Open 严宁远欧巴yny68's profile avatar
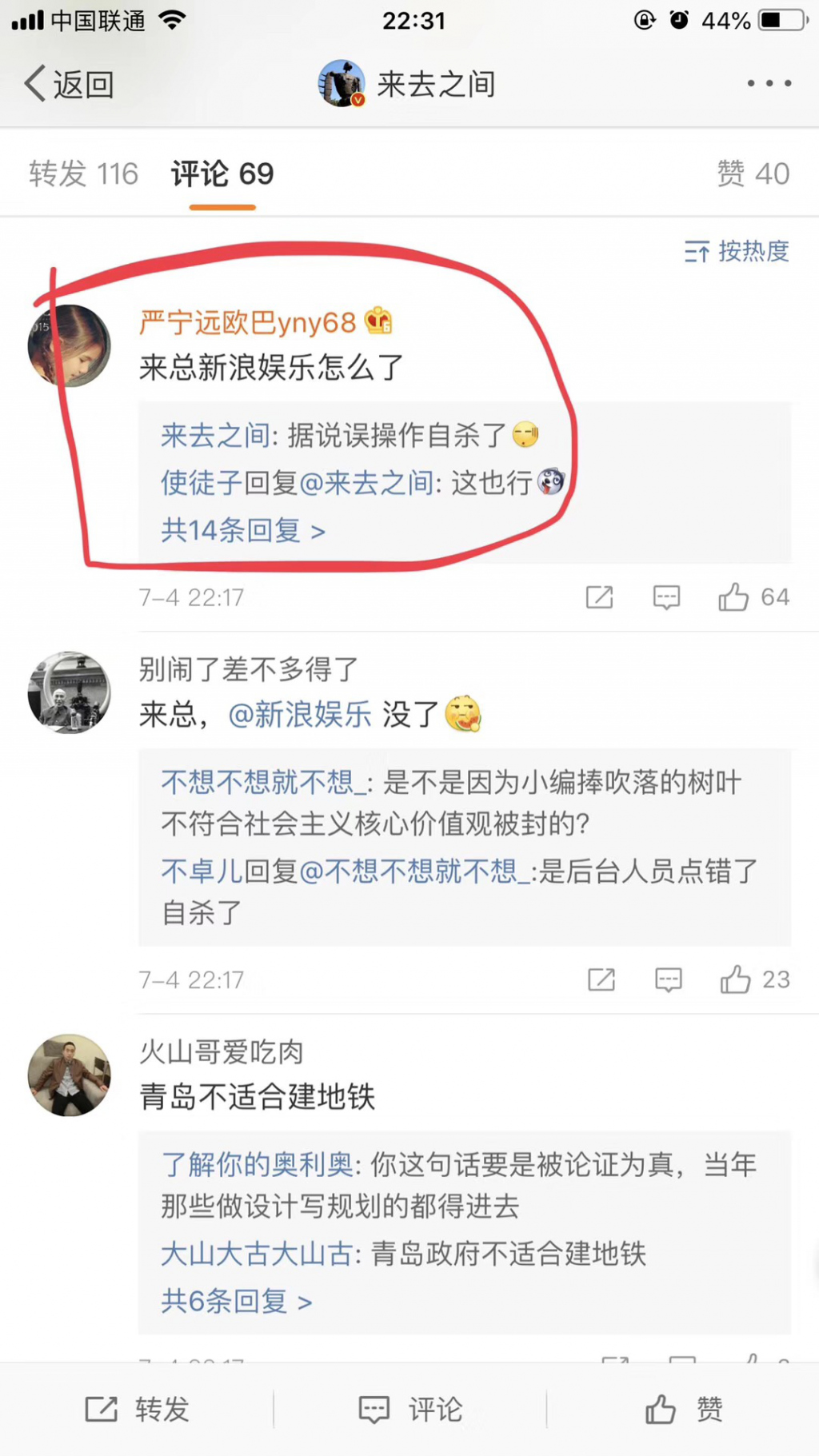Screen dimensions: 819x1456 [x=70, y=345]
